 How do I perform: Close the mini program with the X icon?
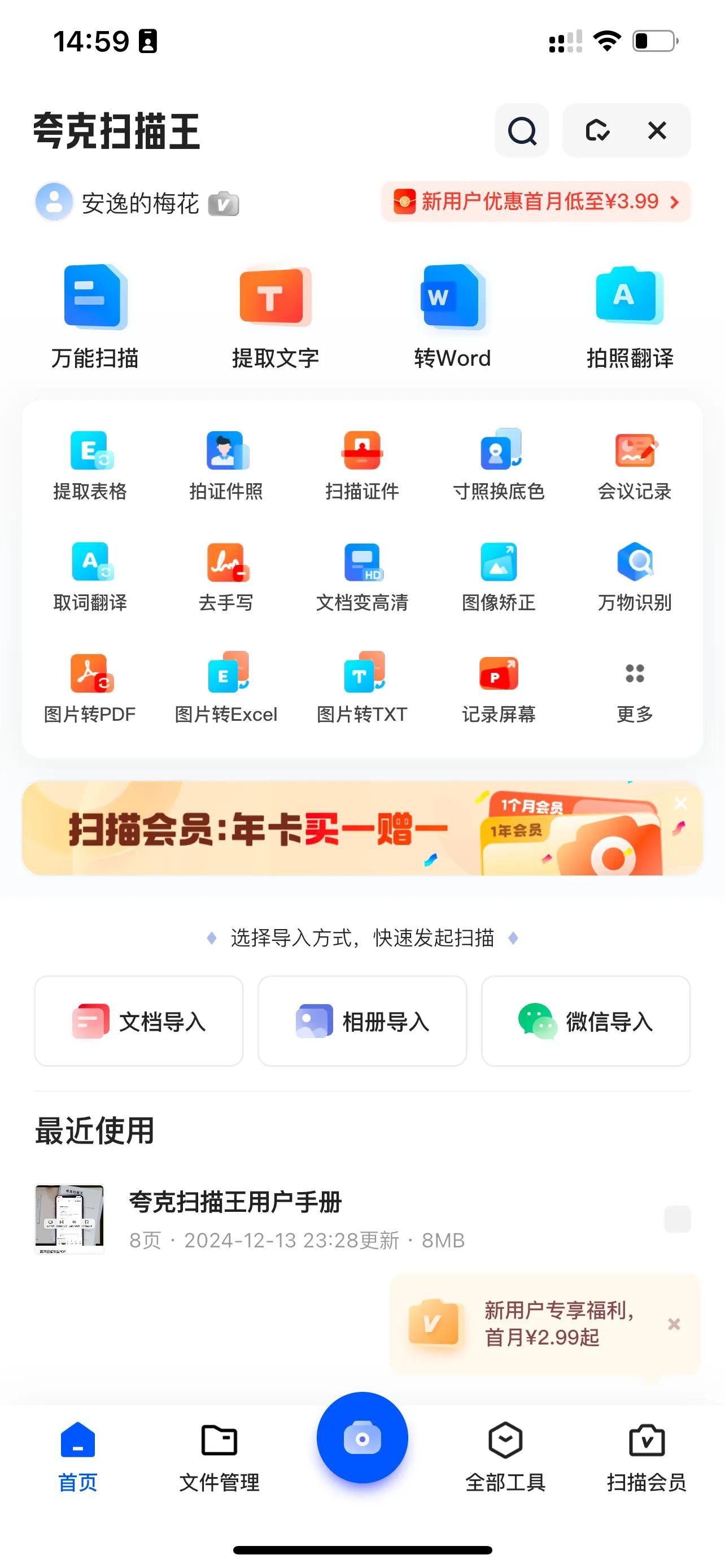pos(657,131)
